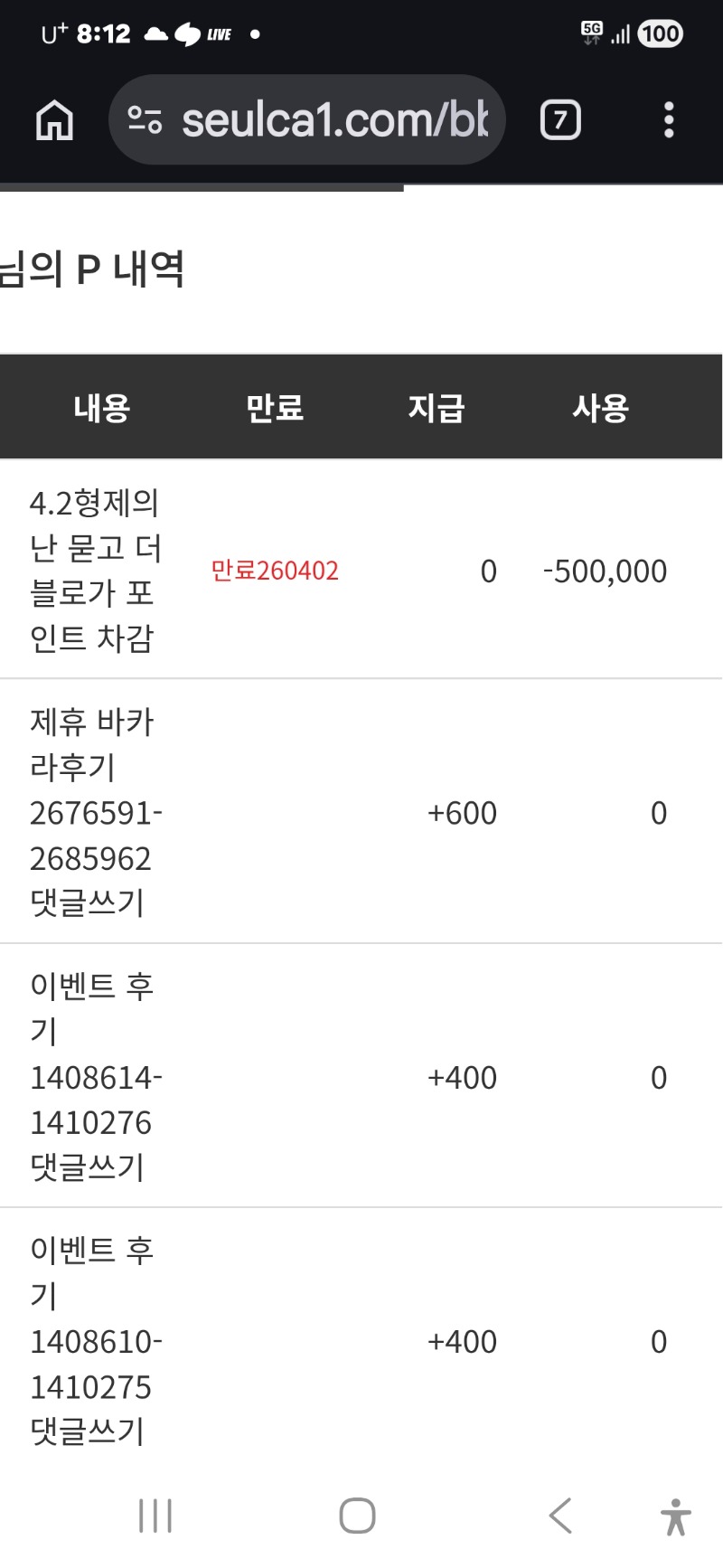Open the accessibility shortcut button
Image resolution: width=723 pixels, height=1568 pixels.
point(675,1516)
